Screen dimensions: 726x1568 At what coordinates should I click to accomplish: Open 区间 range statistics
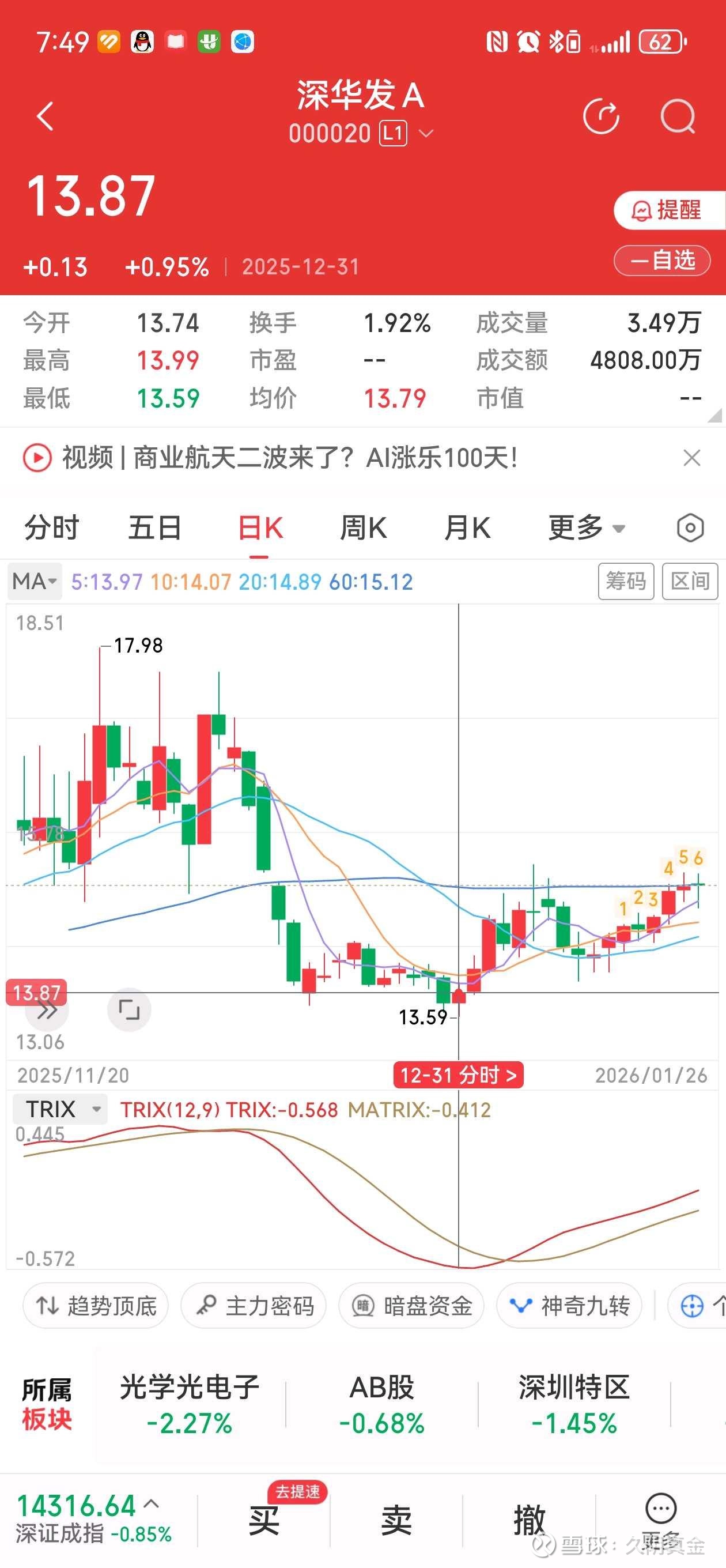(x=690, y=581)
